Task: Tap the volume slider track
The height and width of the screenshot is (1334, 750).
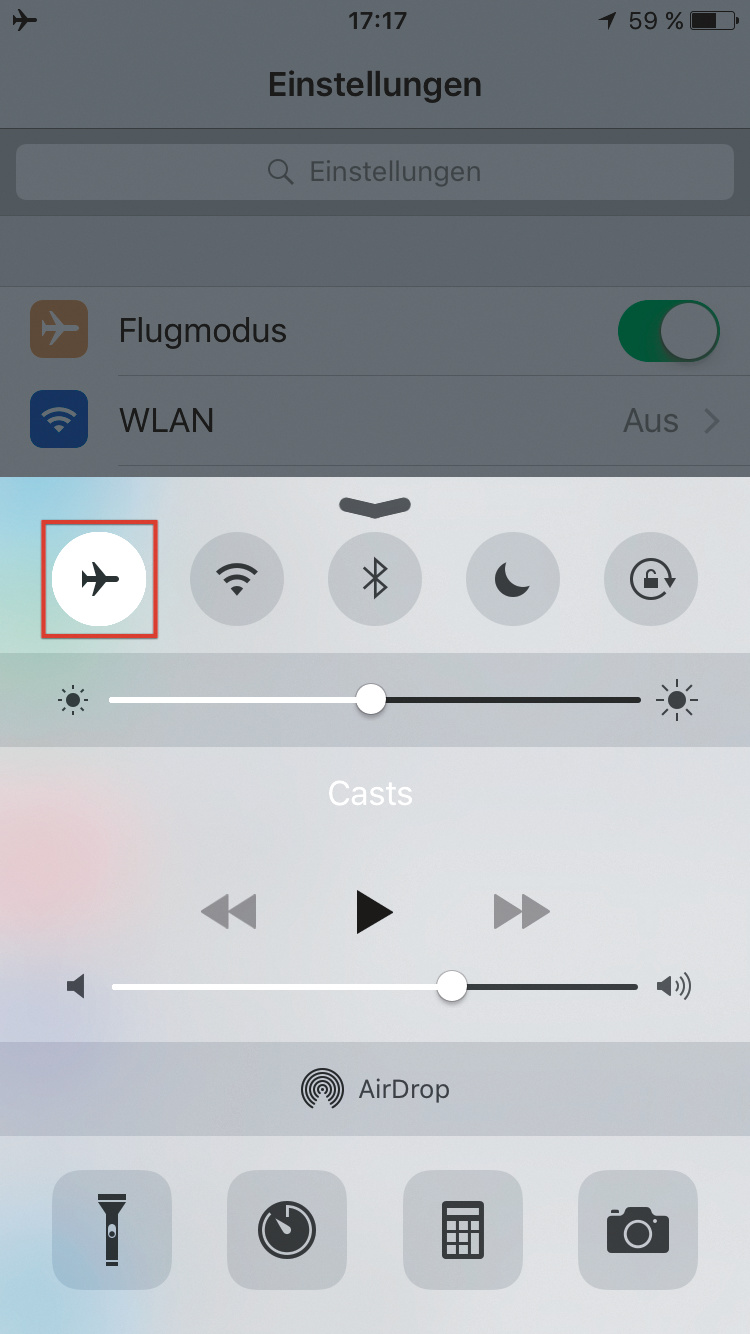Action: tap(300, 987)
